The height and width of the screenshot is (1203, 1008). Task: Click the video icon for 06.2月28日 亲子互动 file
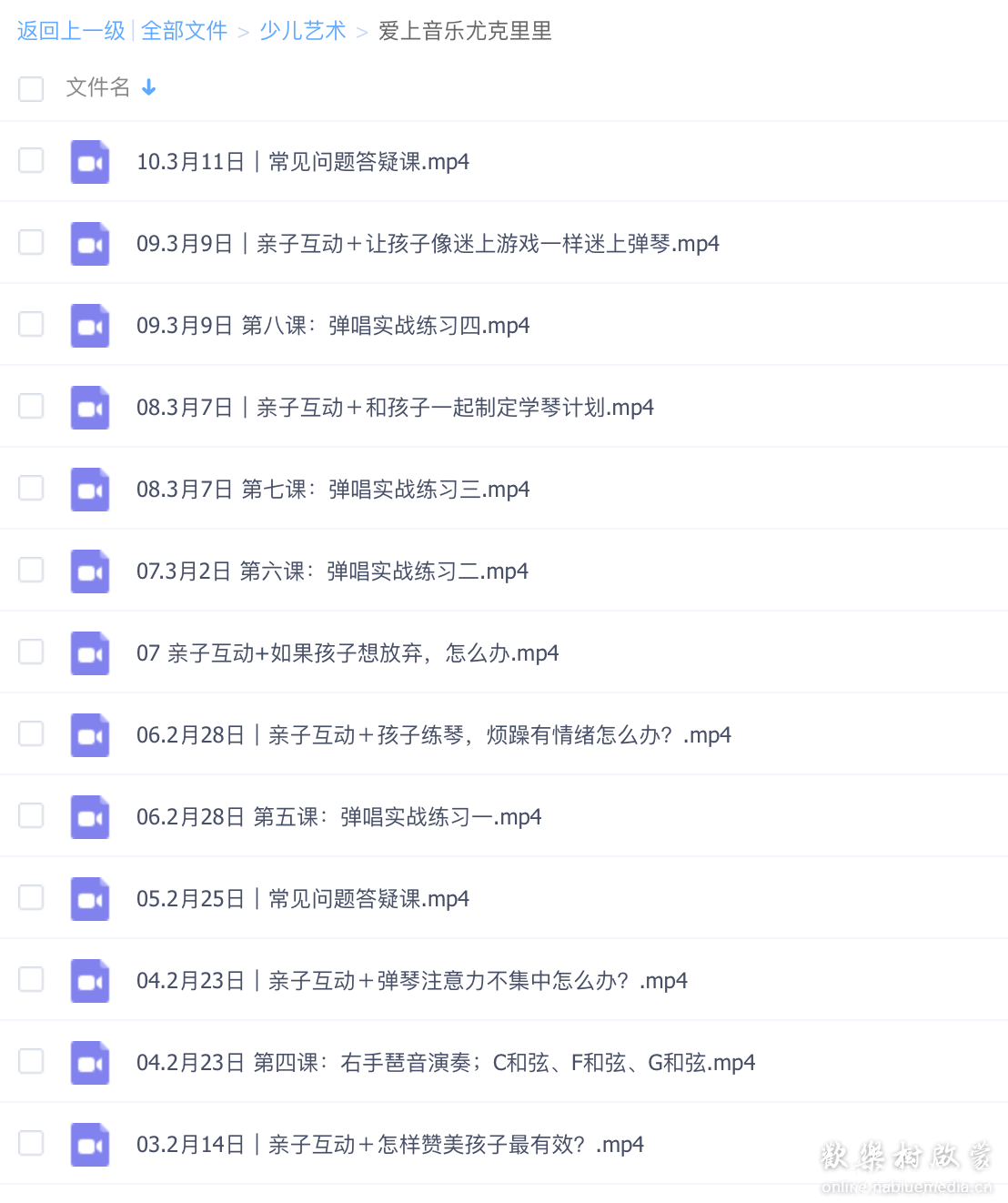(x=89, y=734)
